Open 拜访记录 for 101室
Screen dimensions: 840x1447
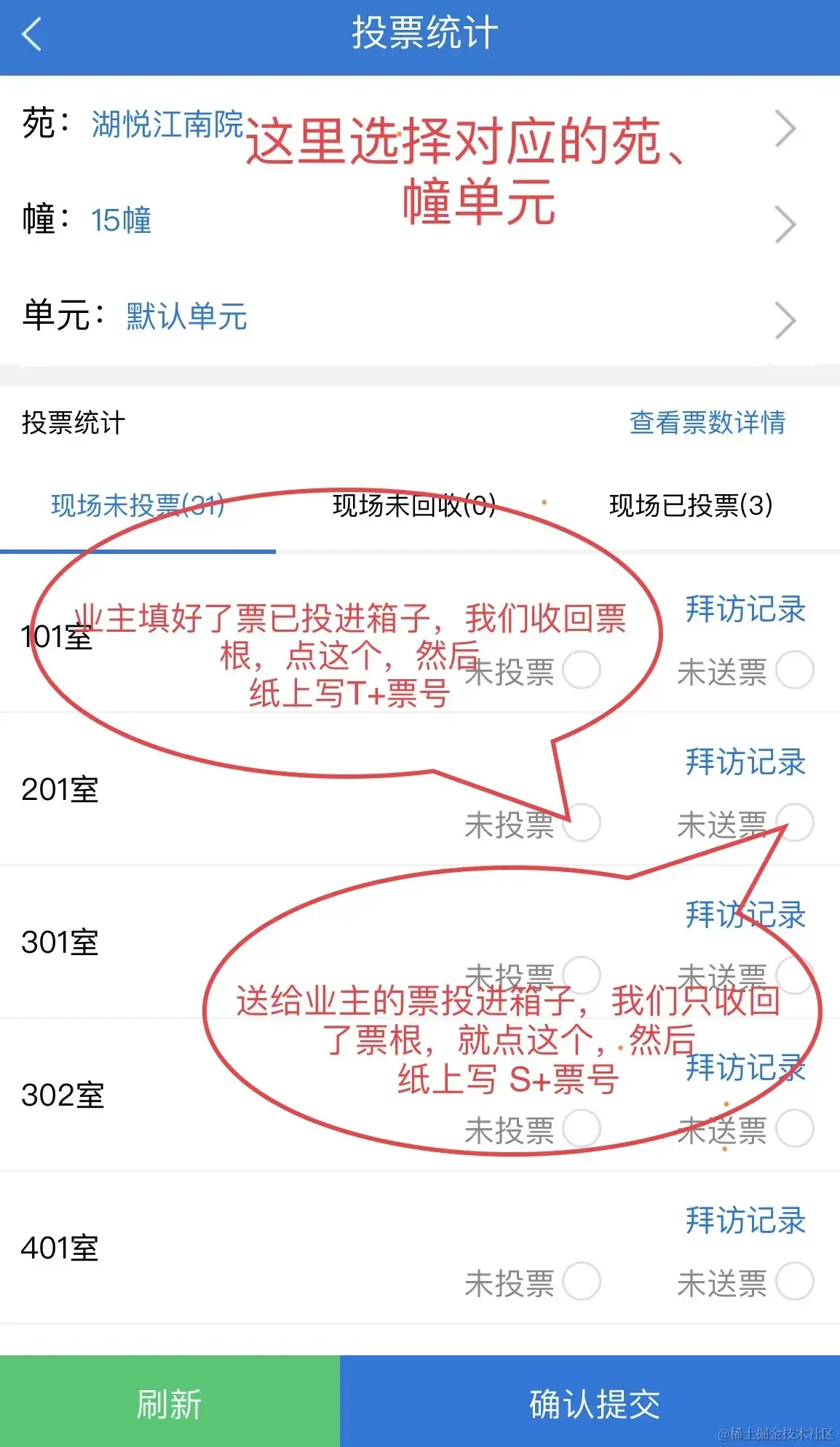745,609
